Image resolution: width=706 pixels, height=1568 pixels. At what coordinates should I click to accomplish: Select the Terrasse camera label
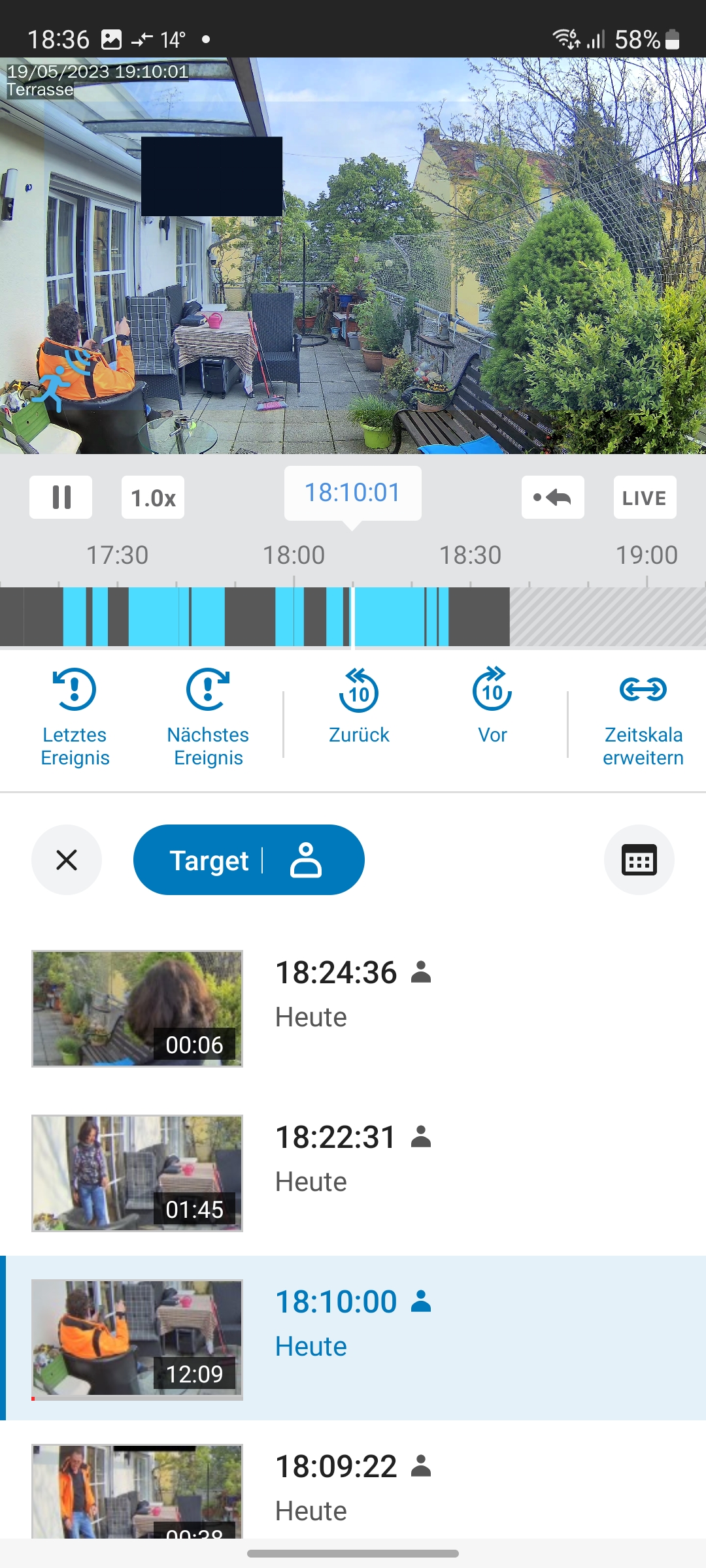39,90
